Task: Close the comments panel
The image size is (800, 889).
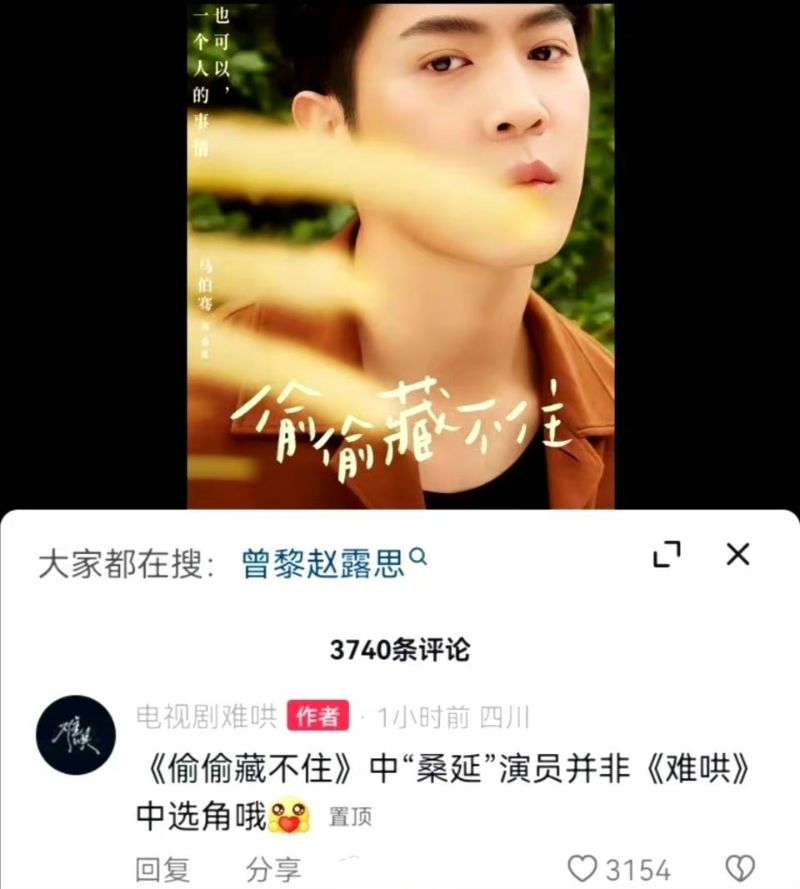Action: pos(738,554)
